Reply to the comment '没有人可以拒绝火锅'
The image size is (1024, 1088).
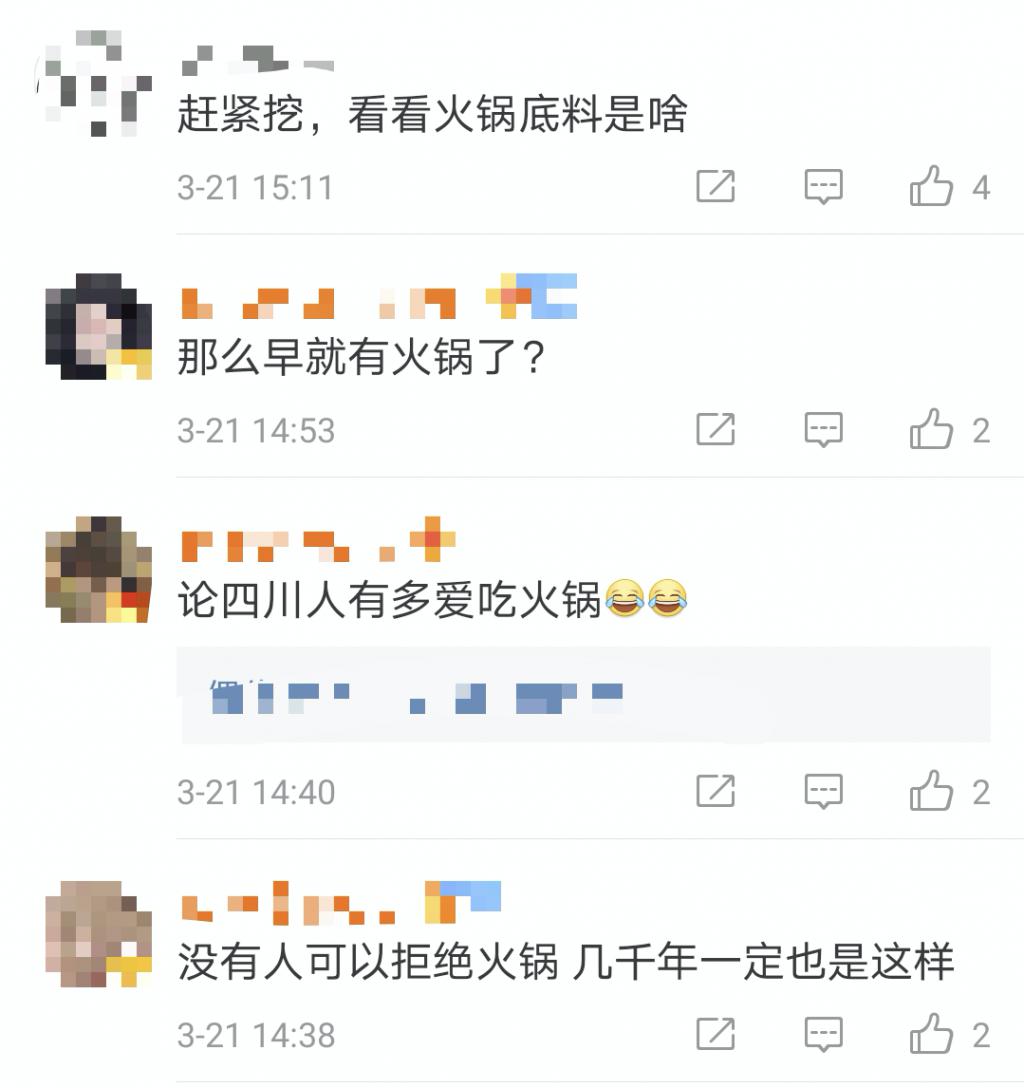[823, 1035]
